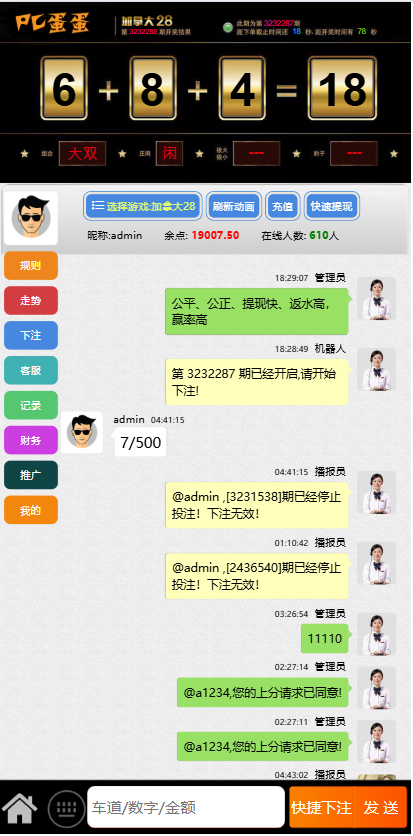Image resolution: width=413 pixels, height=836 pixels.
Task: Open the 走势 trend side button
Action: point(31,301)
